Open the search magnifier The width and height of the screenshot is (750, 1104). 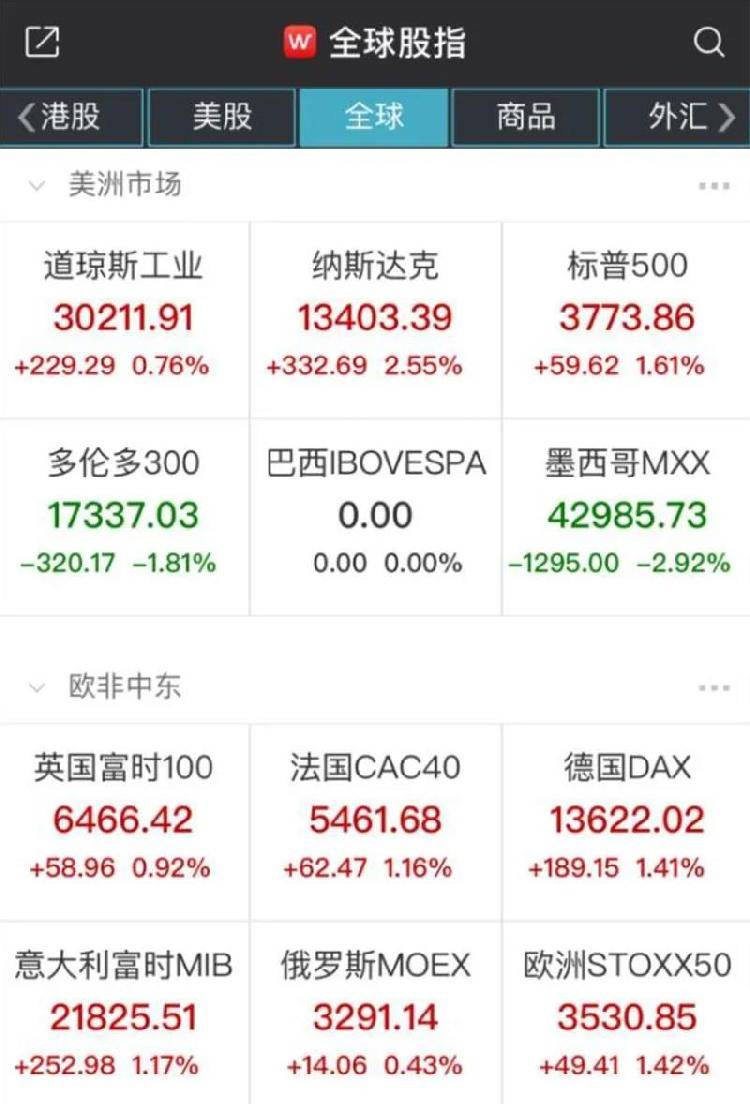pos(708,42)
